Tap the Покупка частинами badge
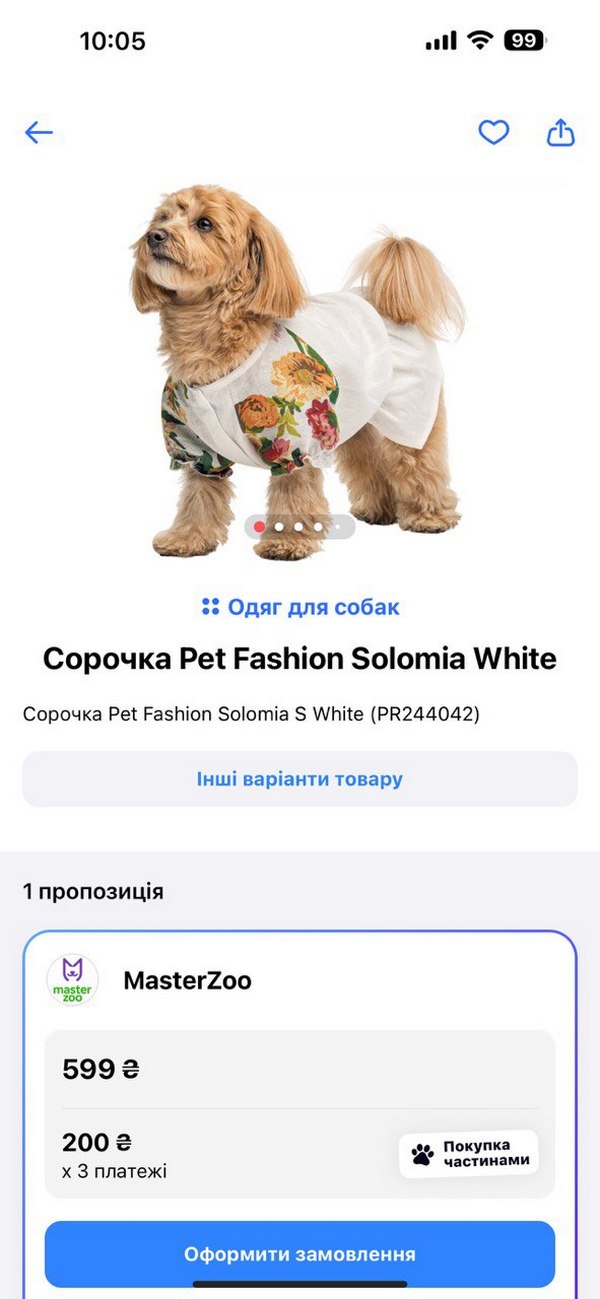600x1299 pixels. pos(469,1154)
